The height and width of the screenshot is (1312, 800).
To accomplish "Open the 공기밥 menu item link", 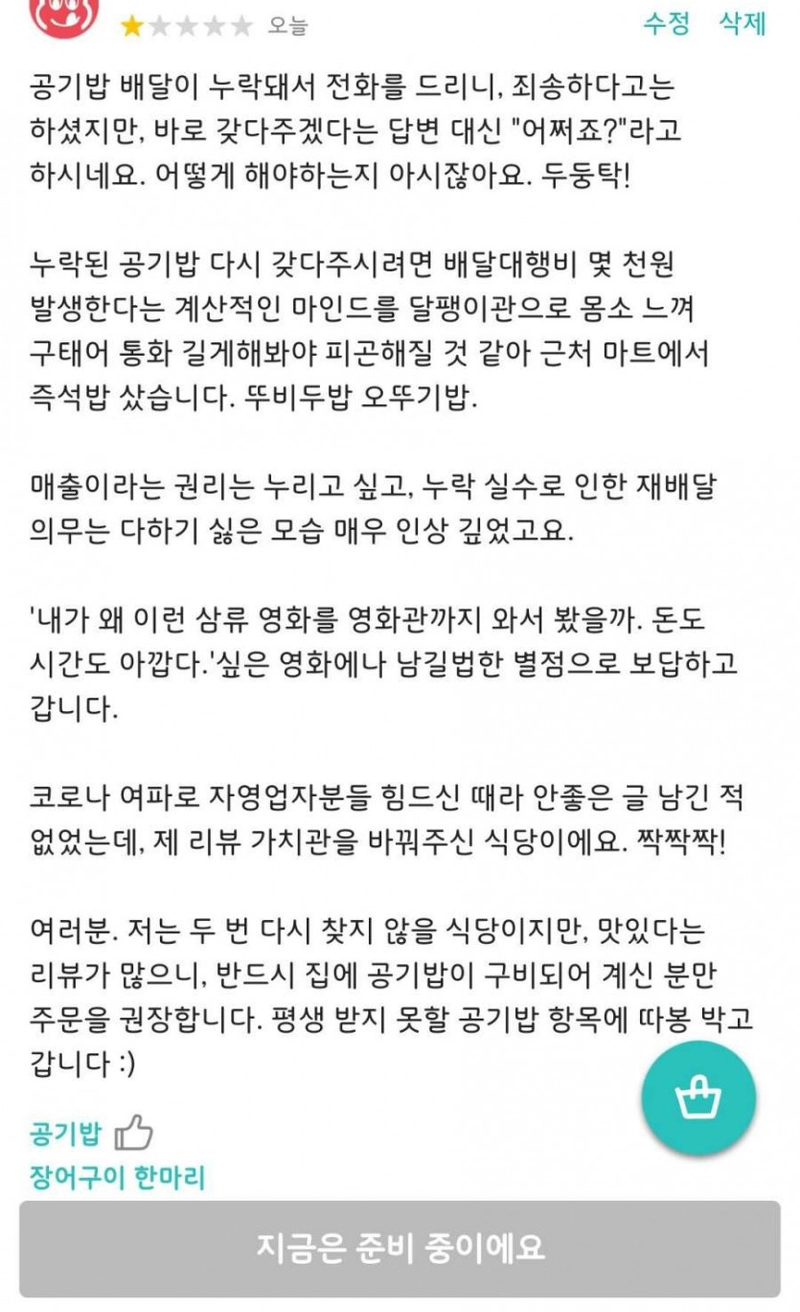I will [x=65, y=1134].
